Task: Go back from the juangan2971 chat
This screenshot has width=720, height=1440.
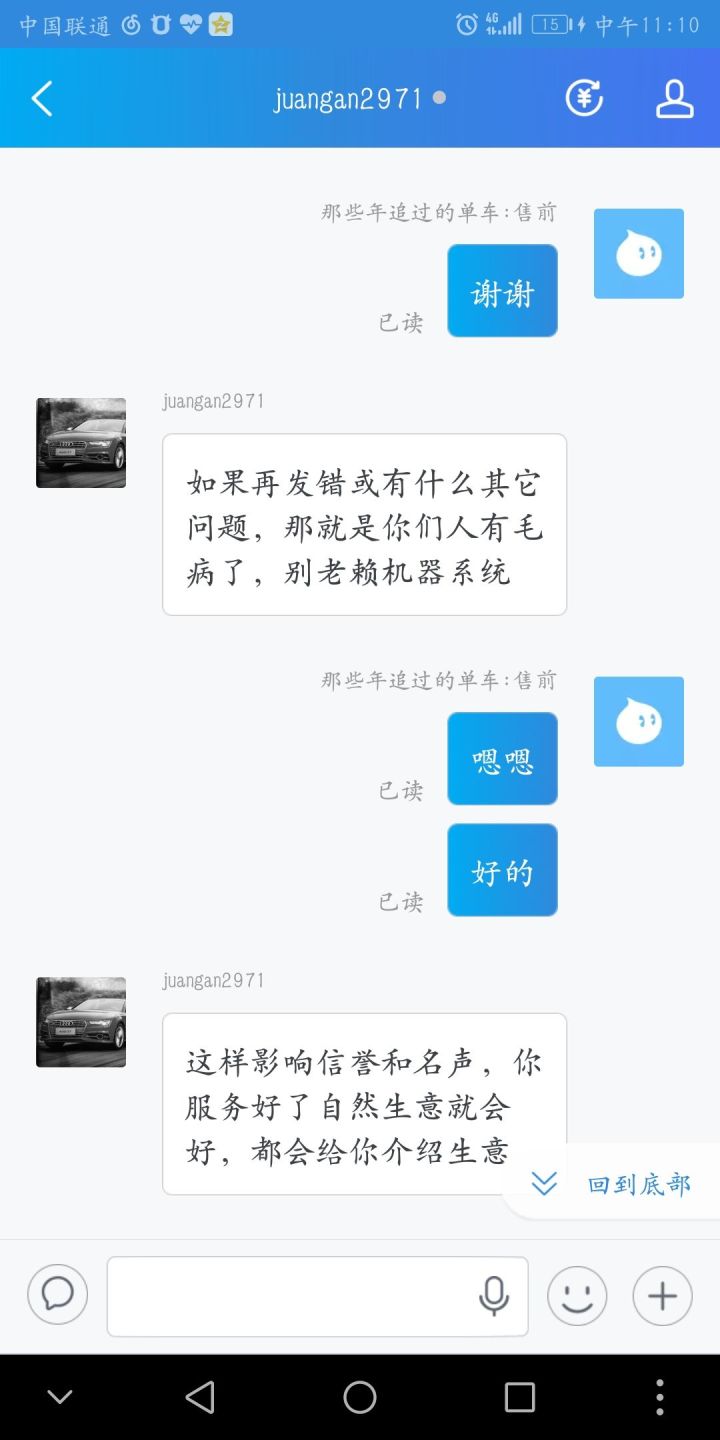Action: coord(42,99)
